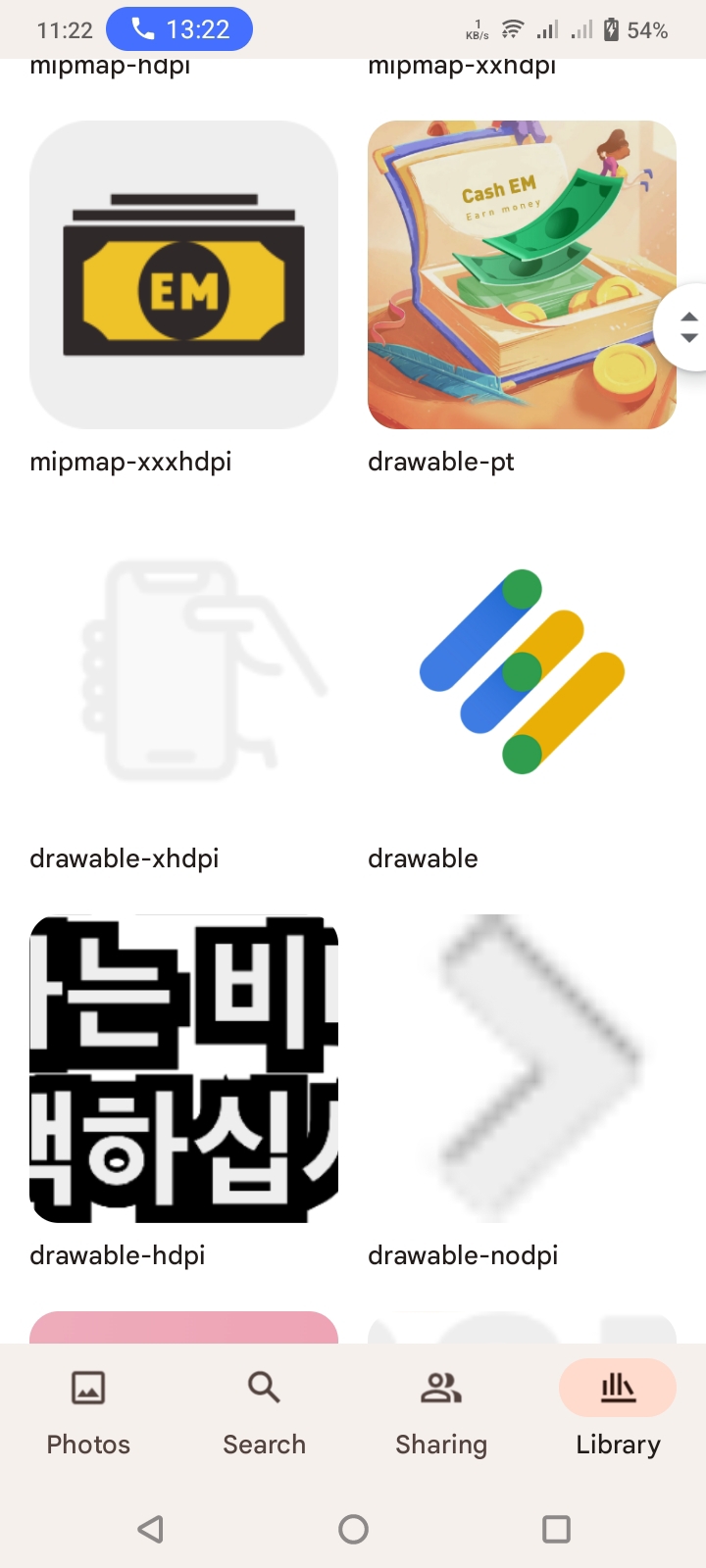Open the drawable-pt album
The height and width of the screenshot is (1568, 706).
point(522,275)
